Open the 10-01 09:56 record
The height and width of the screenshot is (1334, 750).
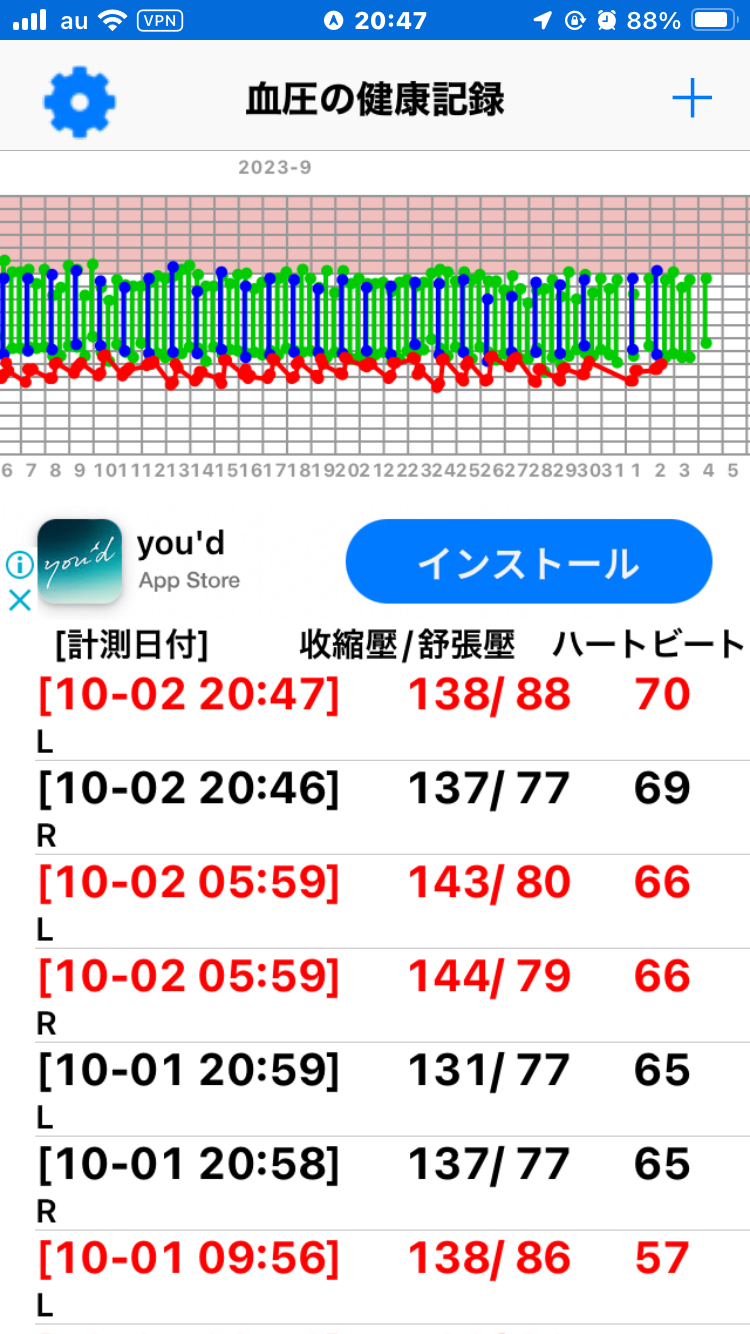tap(375, 1278)
